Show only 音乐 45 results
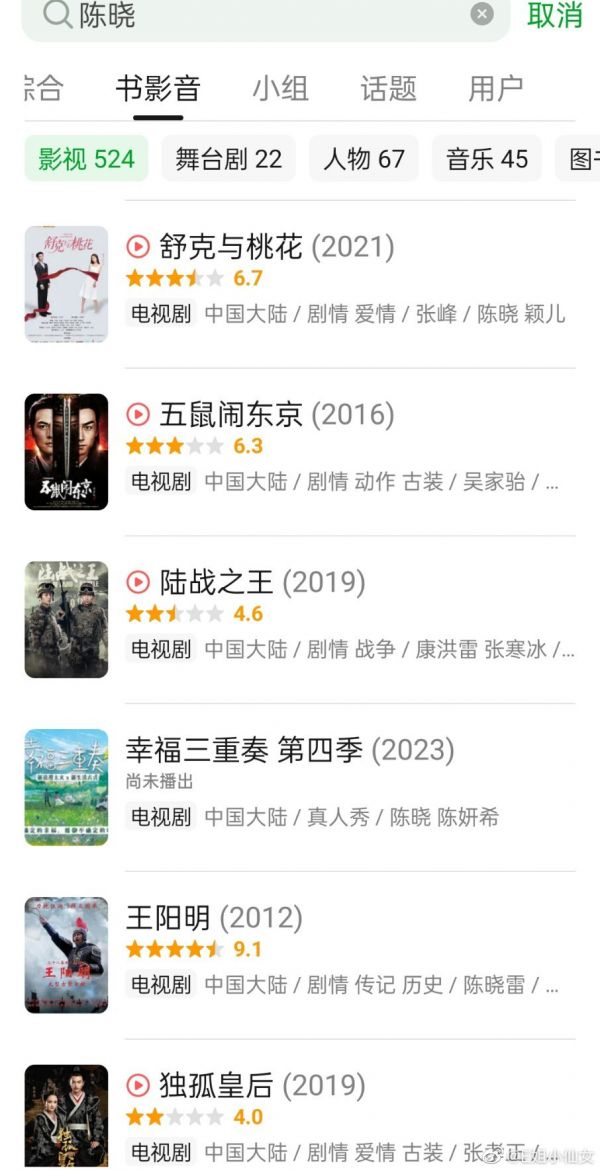Image resolution: width=600 pixels, height=1170 pixels. point(487,159)
